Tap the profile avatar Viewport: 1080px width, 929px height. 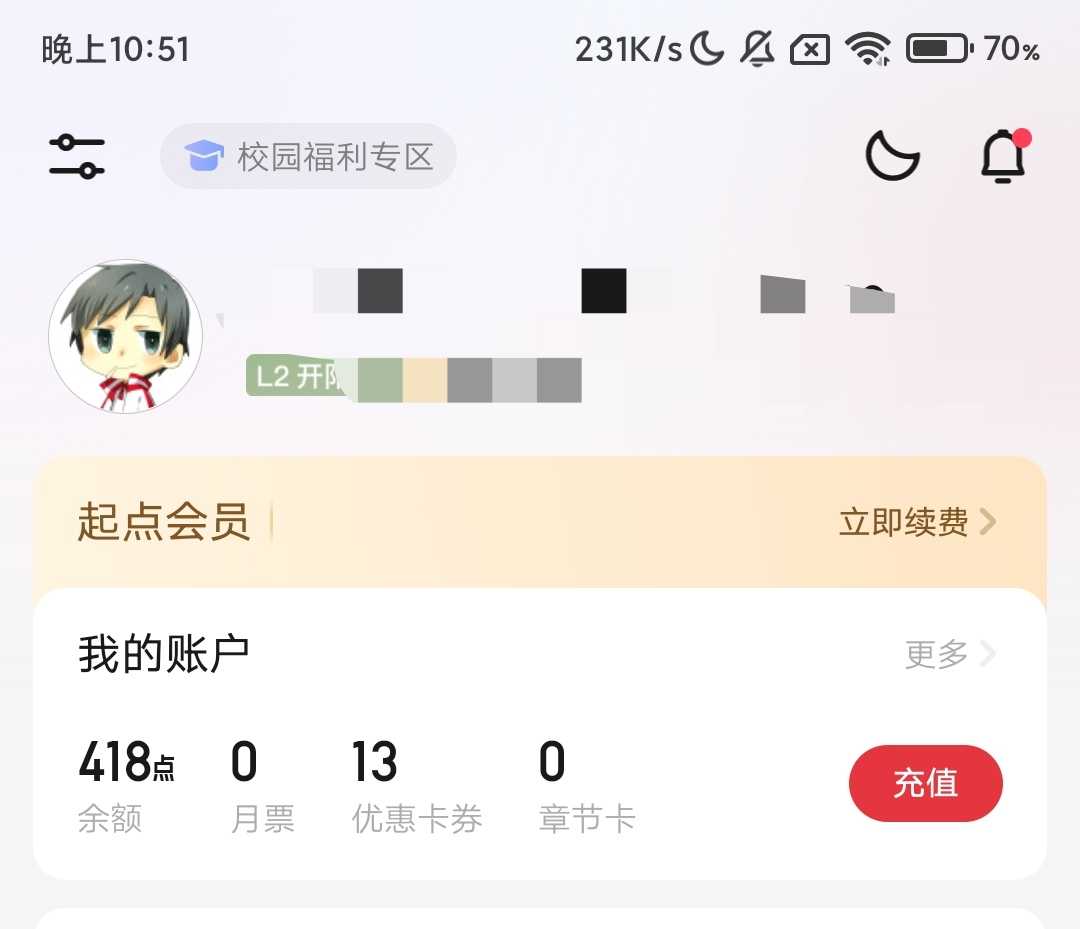coord(126,336)
